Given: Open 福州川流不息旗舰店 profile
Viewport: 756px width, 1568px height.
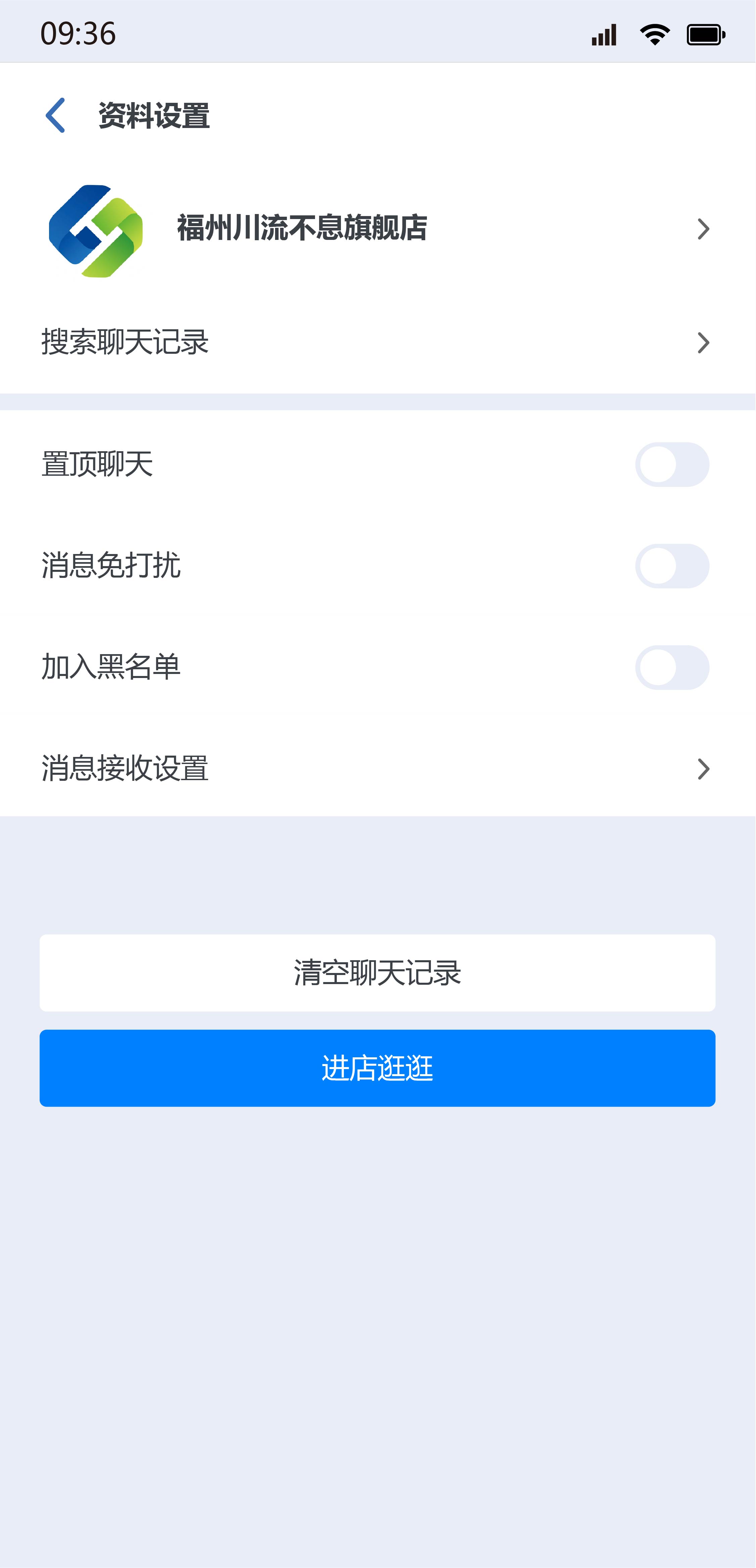Looking at the screenshot, I should pyautogui.click(x=377, y=229).
